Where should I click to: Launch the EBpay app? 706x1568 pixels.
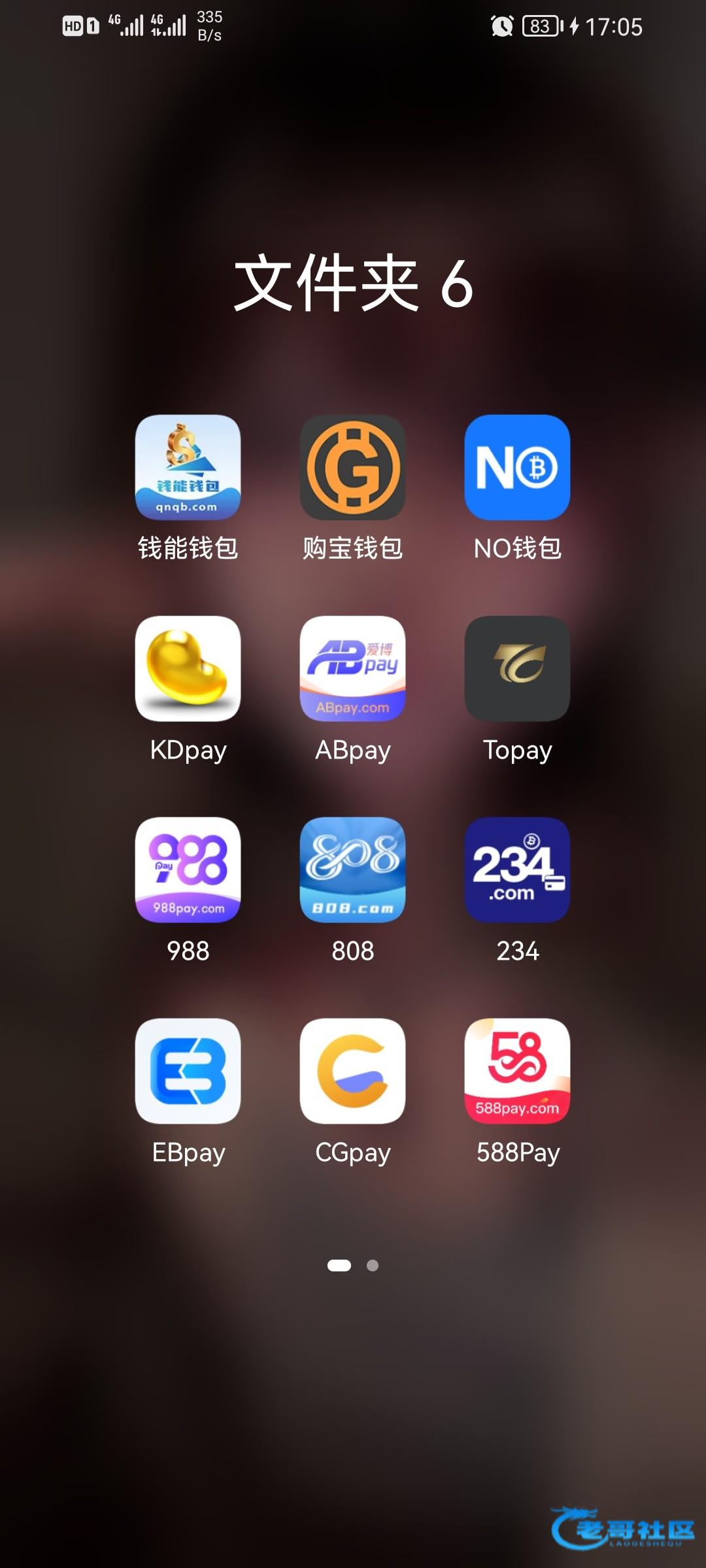click(x=188, y=1071)
